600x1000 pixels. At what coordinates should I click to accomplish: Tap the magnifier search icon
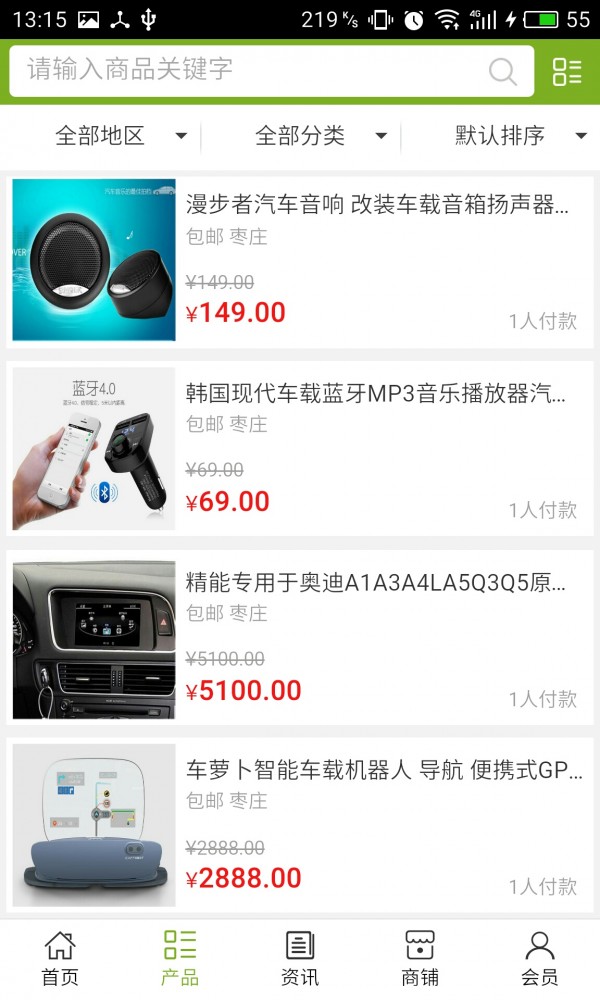(x=503, y=71)
